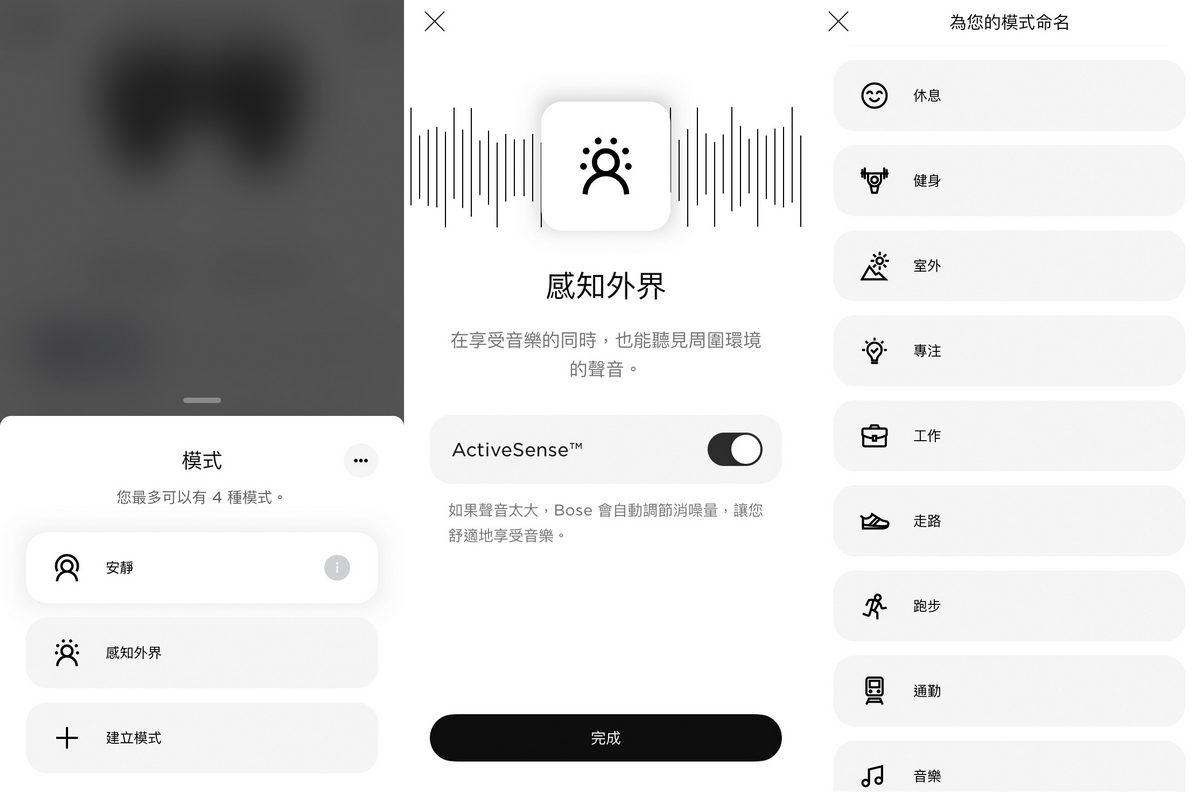Tap the 完成 button
Viewport: 1200px width, 800px height.
point(605,738)
